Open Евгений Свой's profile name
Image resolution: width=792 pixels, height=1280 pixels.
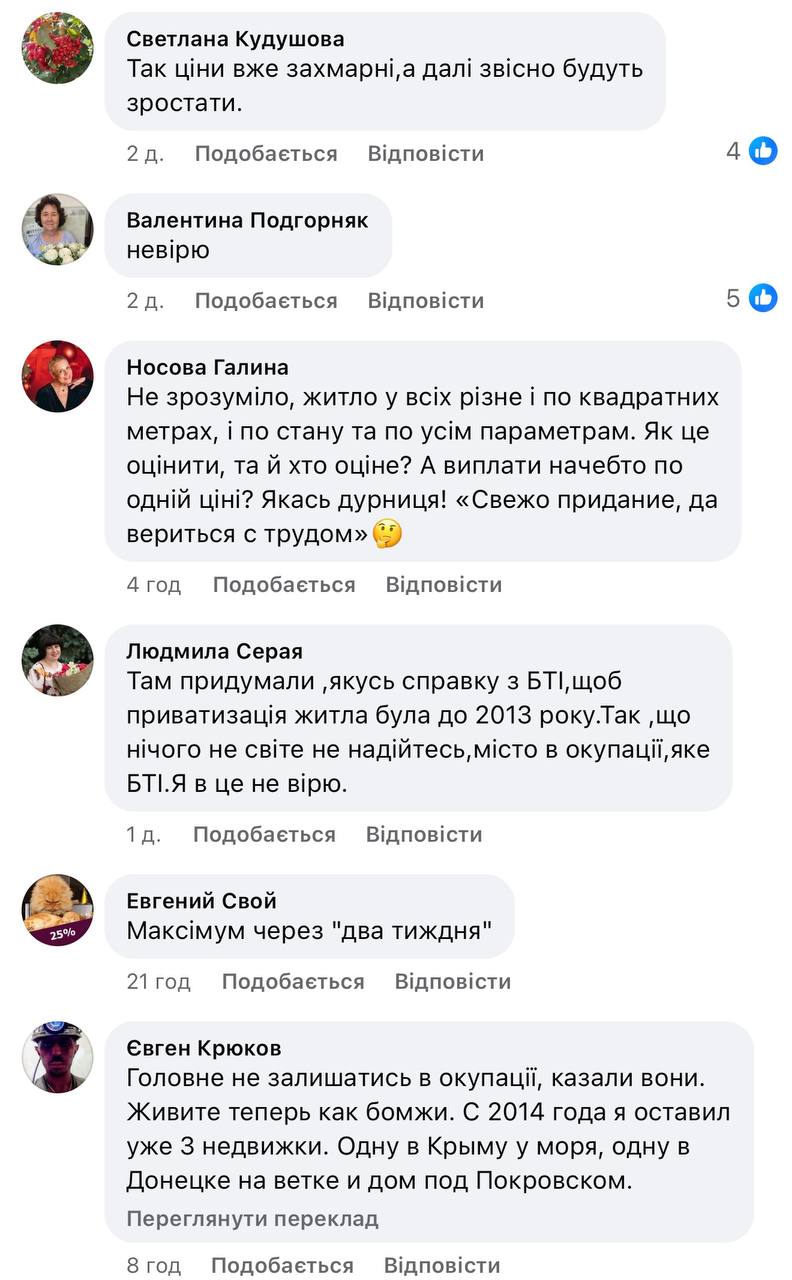[x=201, y=901]
